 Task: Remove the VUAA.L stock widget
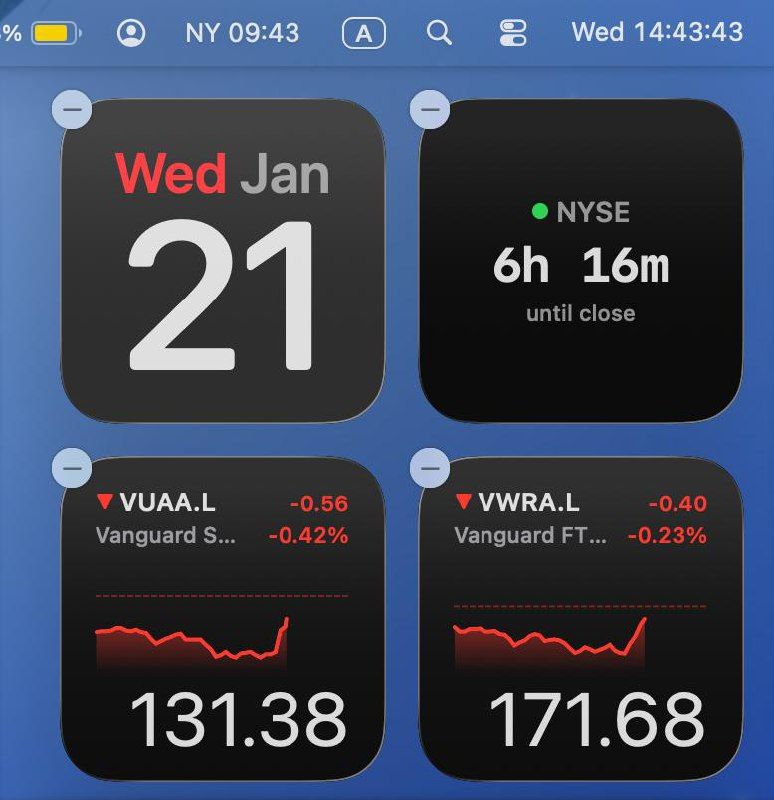click(x=71, y=466)
